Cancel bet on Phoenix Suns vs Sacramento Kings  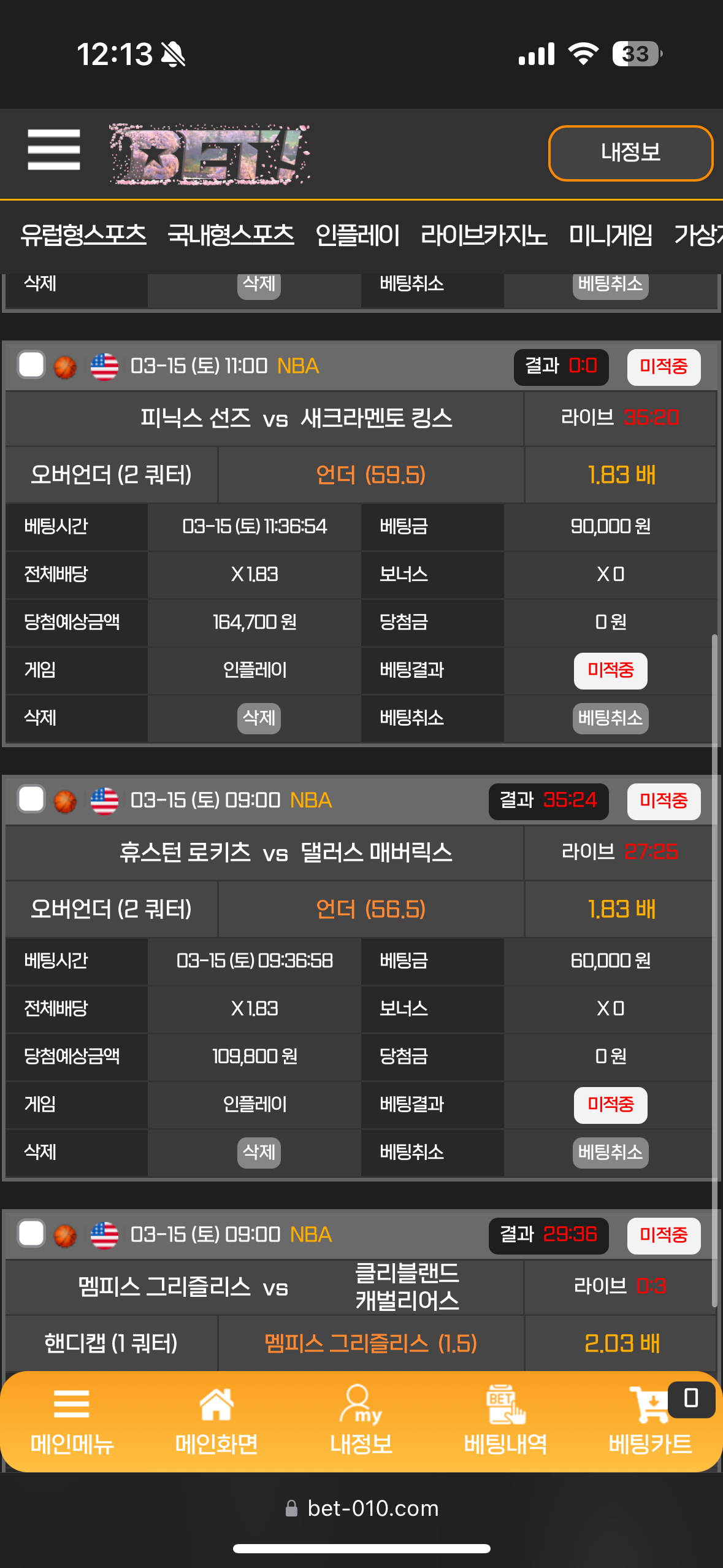610,718
